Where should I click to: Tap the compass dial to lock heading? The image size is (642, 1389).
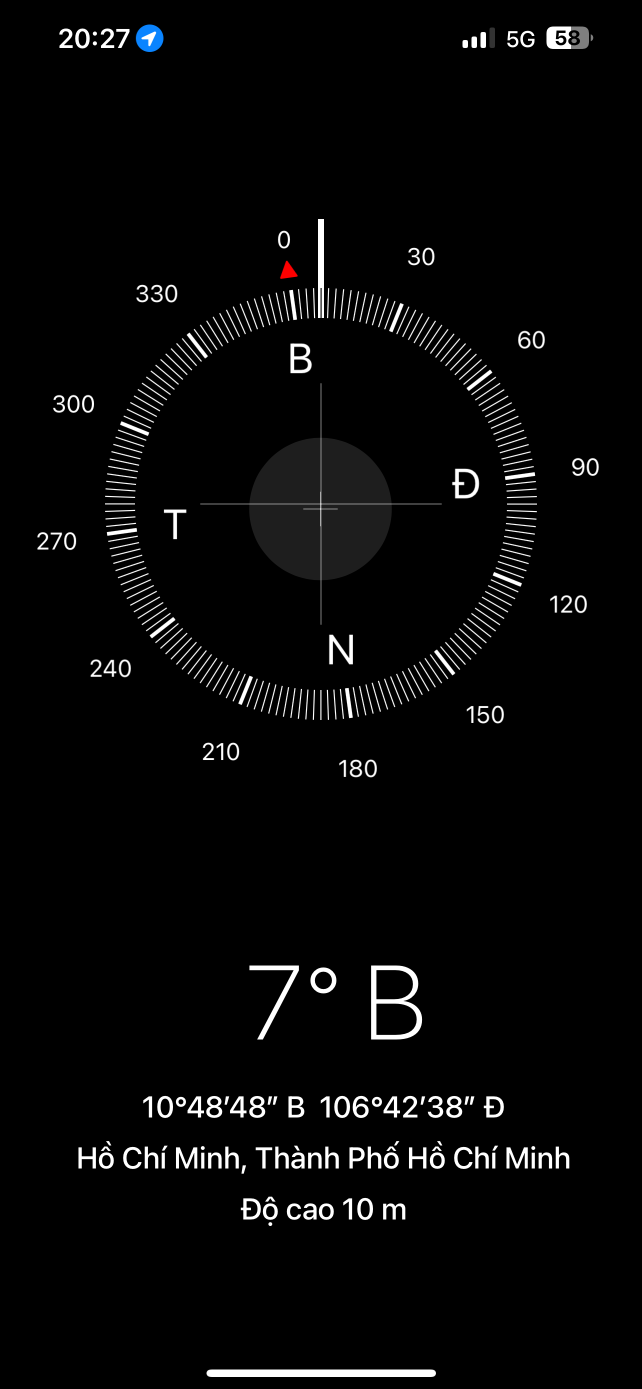321,504
